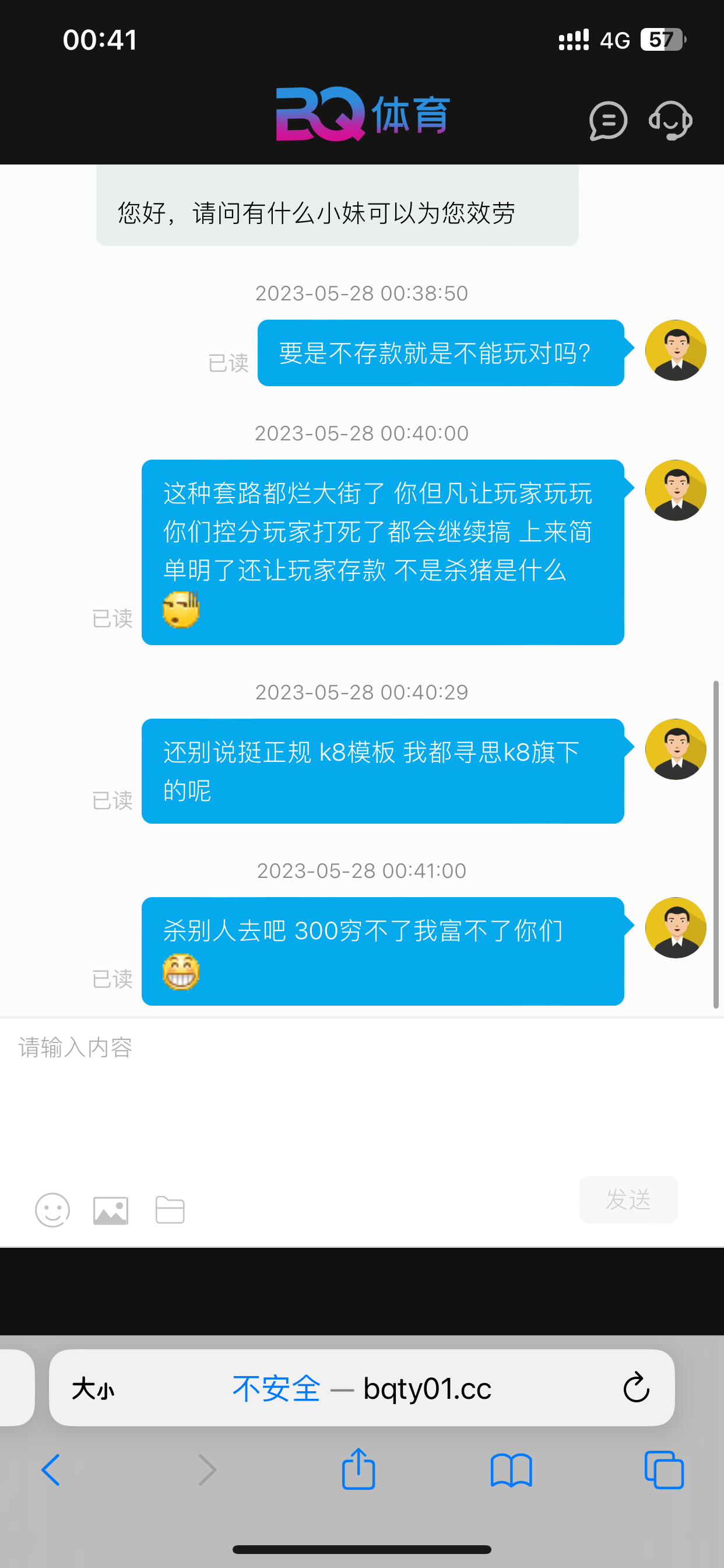Open the emoji picker
724x1568 pixels.
[x=52, y=1210]
